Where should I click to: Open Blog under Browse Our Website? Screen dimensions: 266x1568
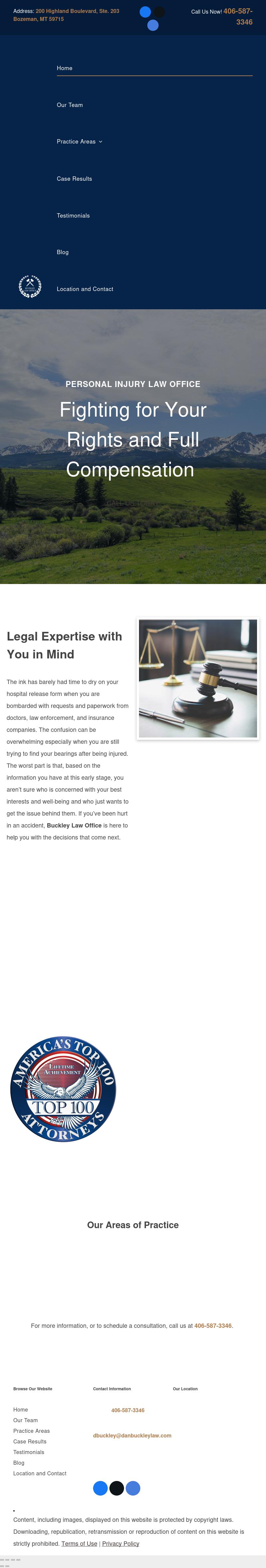click(x=19, y=1463)
